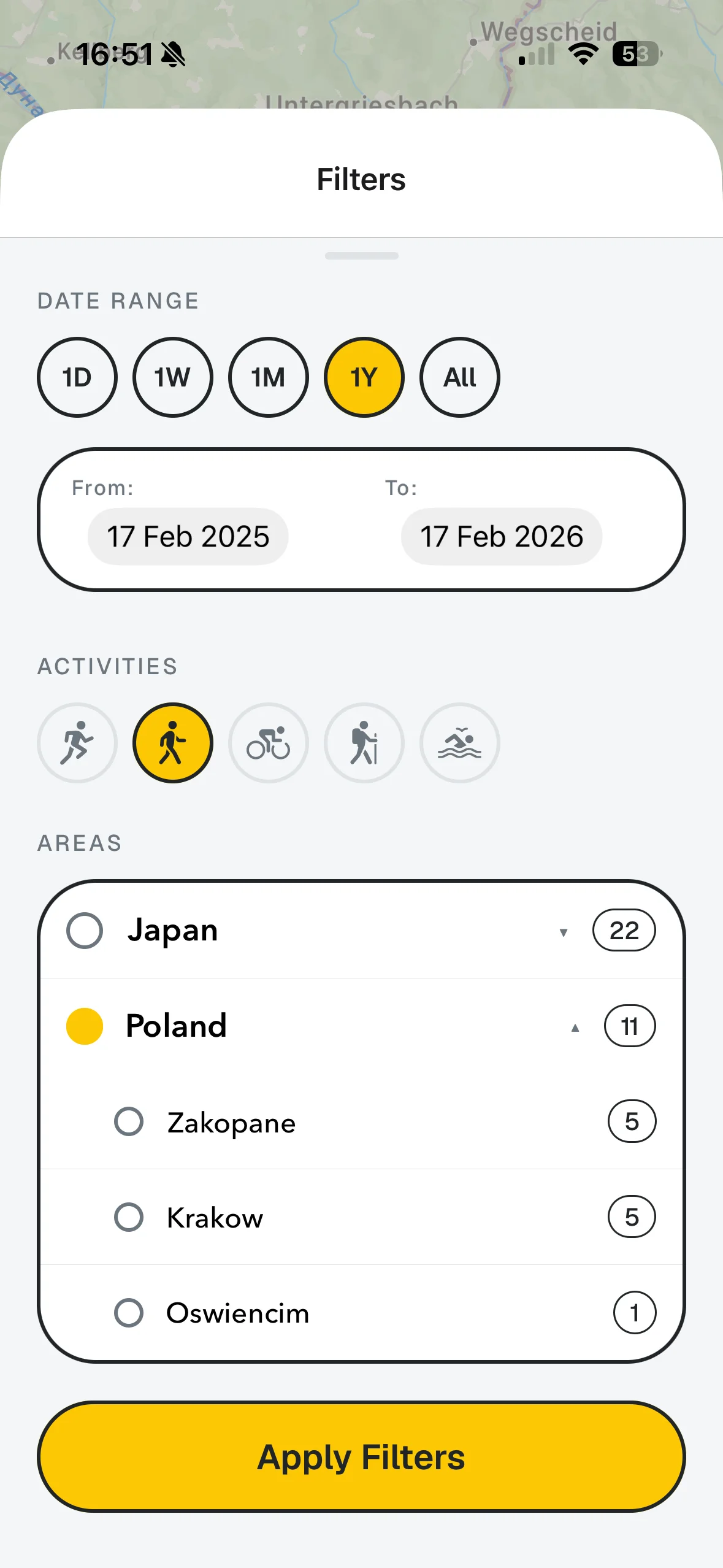Select Krakow in the areas list

tap(128, 1217)
